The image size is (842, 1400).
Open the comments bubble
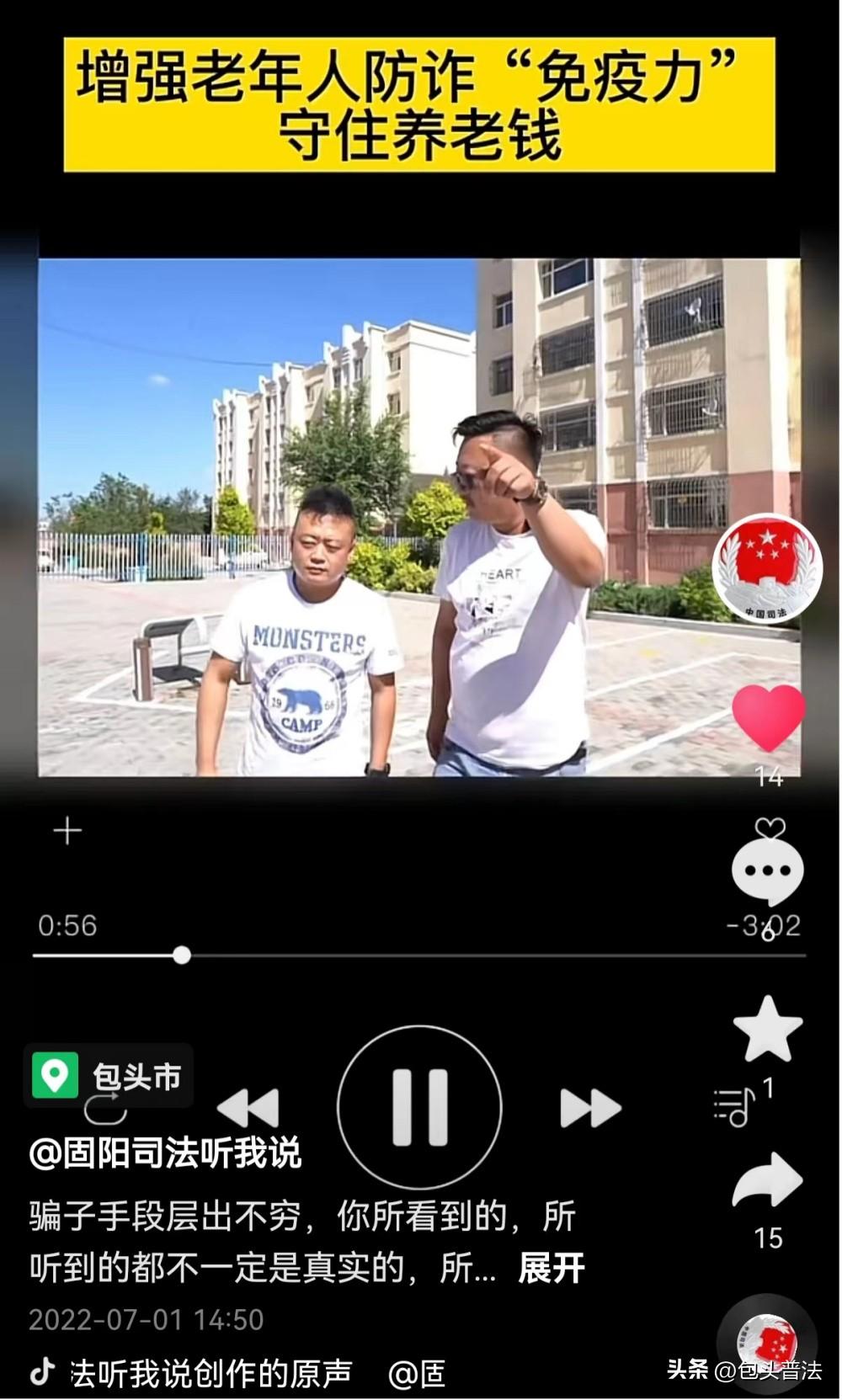point(767,871)
